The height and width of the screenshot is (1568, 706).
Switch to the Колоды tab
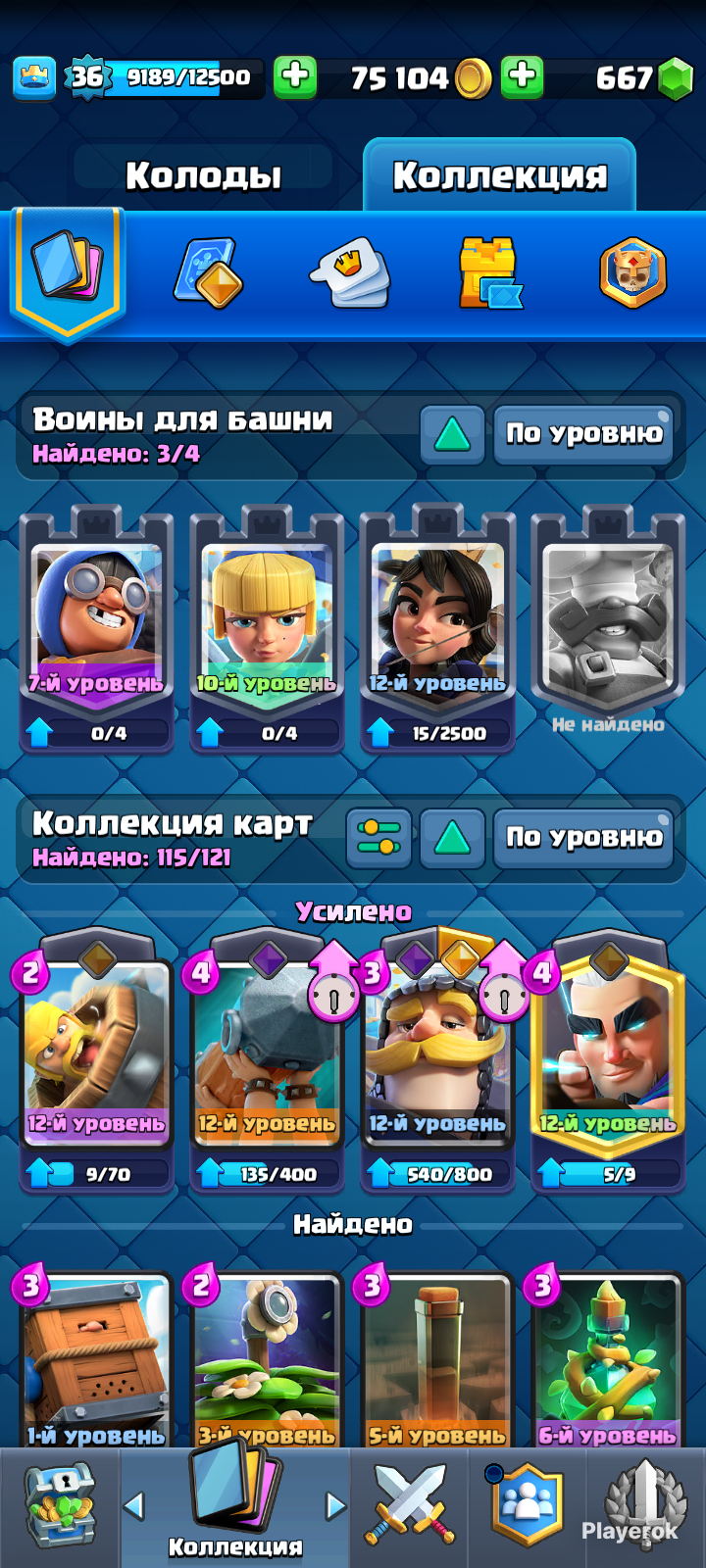204,175
